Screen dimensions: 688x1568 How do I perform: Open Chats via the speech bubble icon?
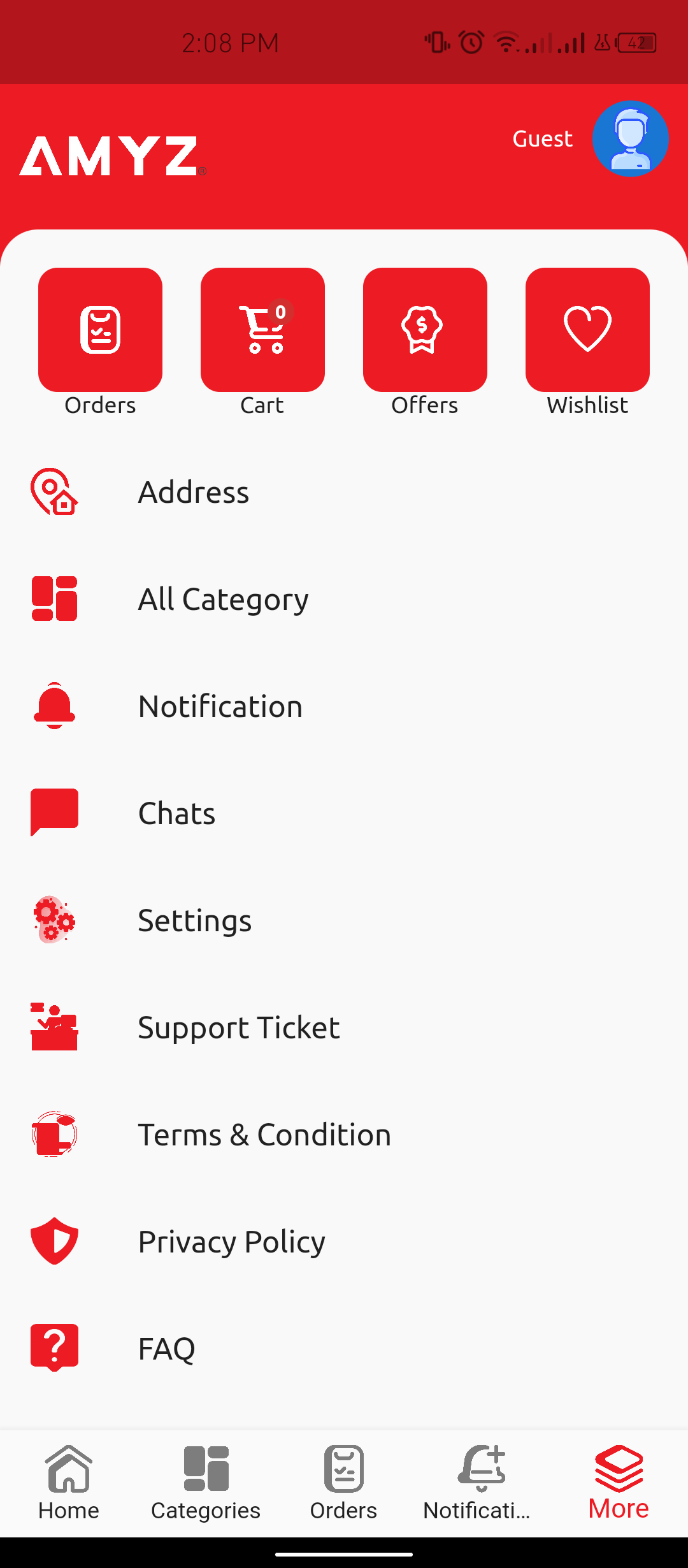[x=54, y=813]
